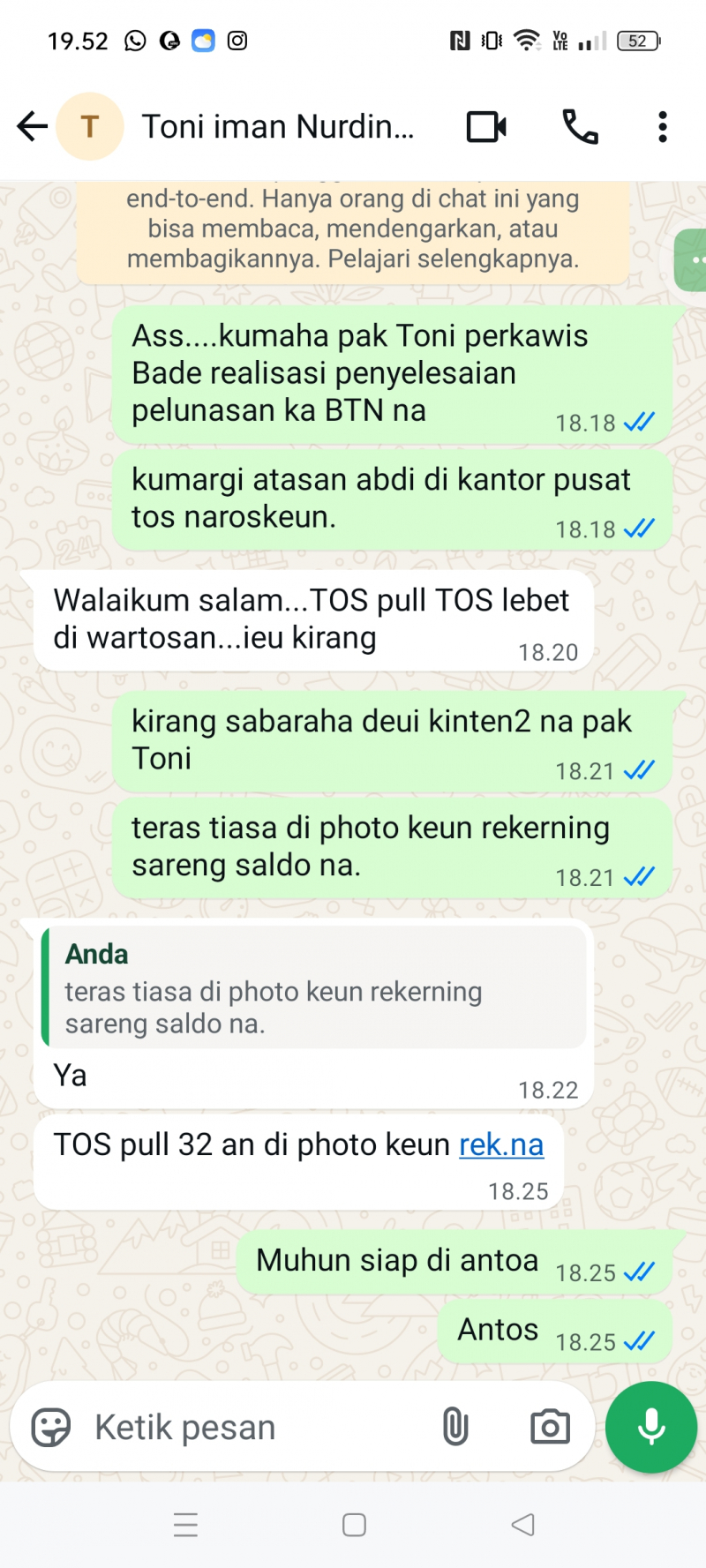Start a video call with Toni

click(x=486, y=127)
